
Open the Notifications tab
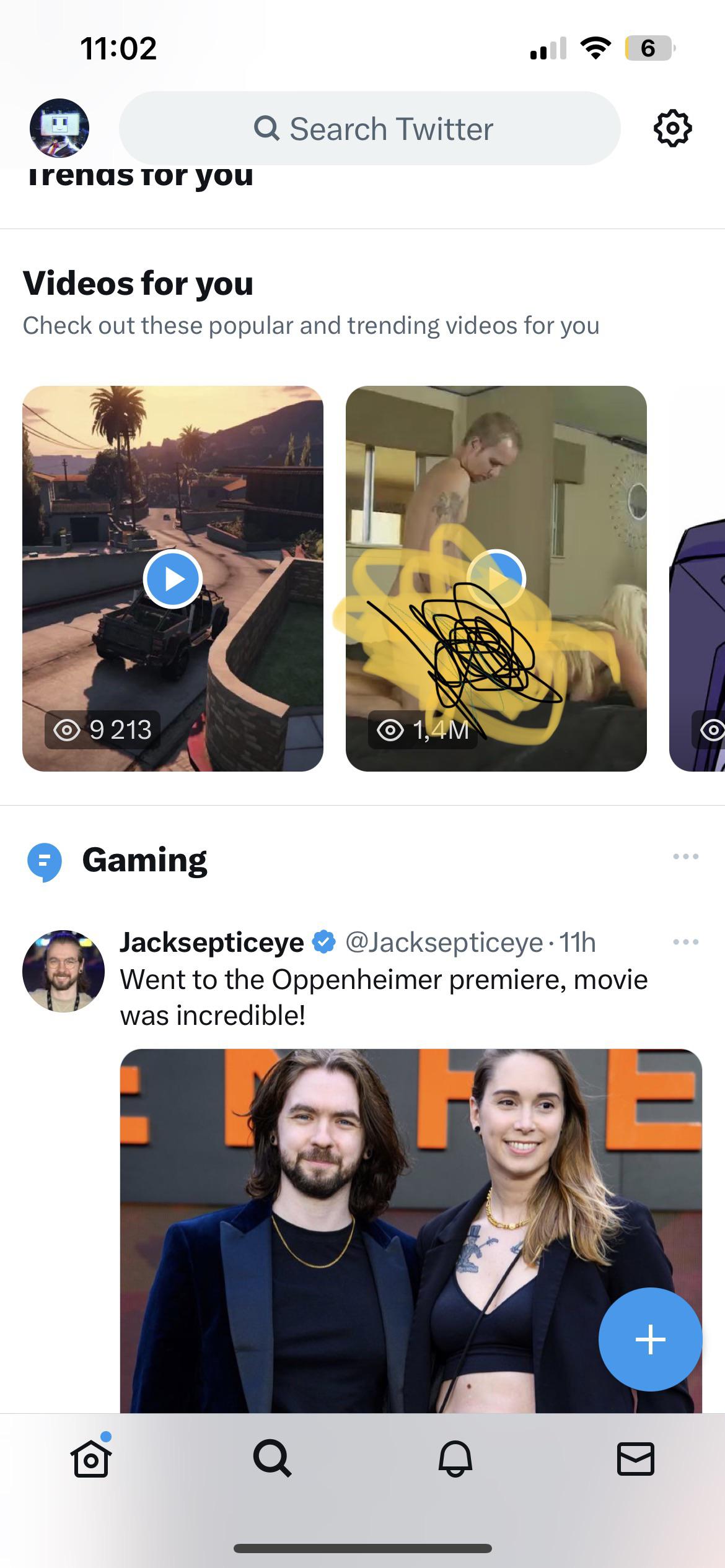pyautogui.click(x=455, y=1459)
